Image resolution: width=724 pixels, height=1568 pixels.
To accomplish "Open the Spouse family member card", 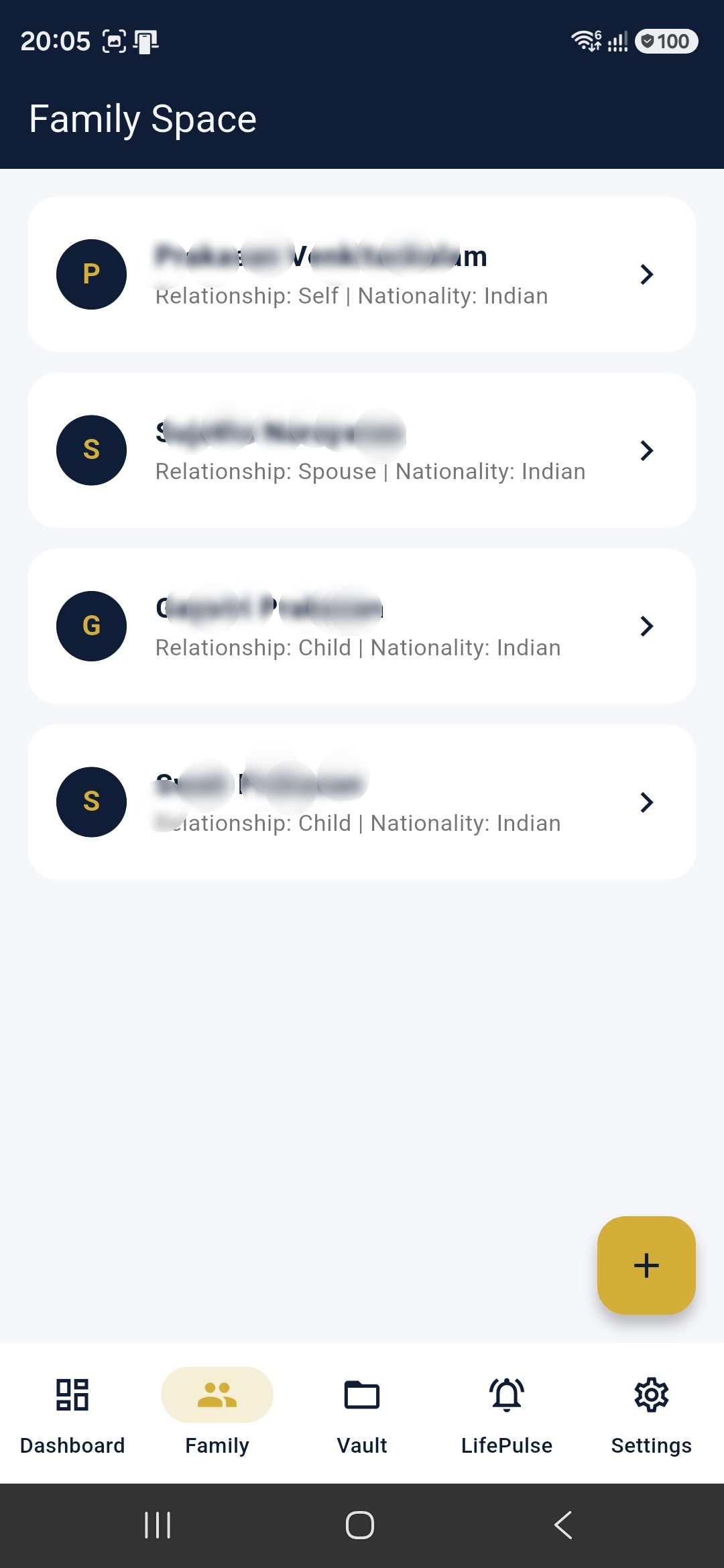I will click(x=362, y=450).
